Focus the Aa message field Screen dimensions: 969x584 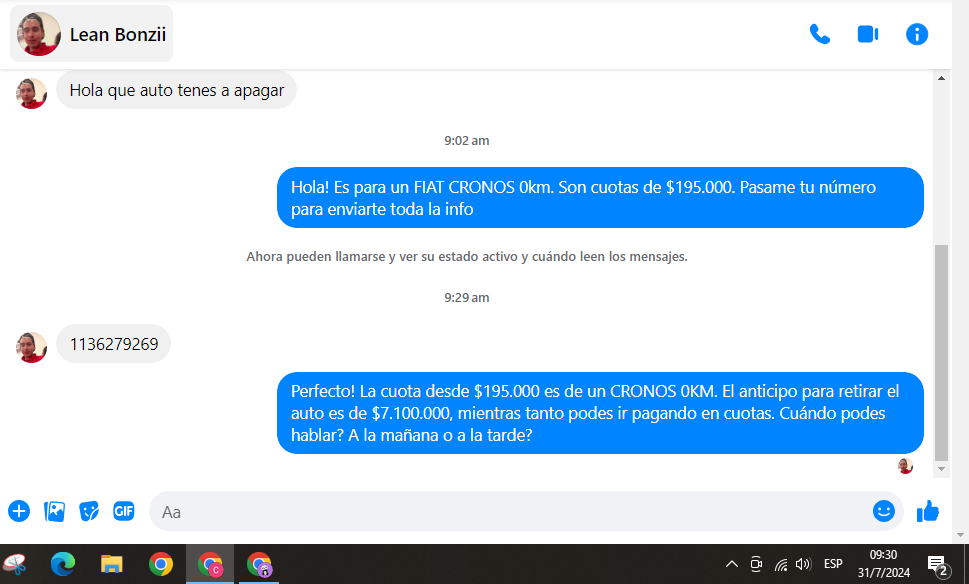click(x=500, y=511)
